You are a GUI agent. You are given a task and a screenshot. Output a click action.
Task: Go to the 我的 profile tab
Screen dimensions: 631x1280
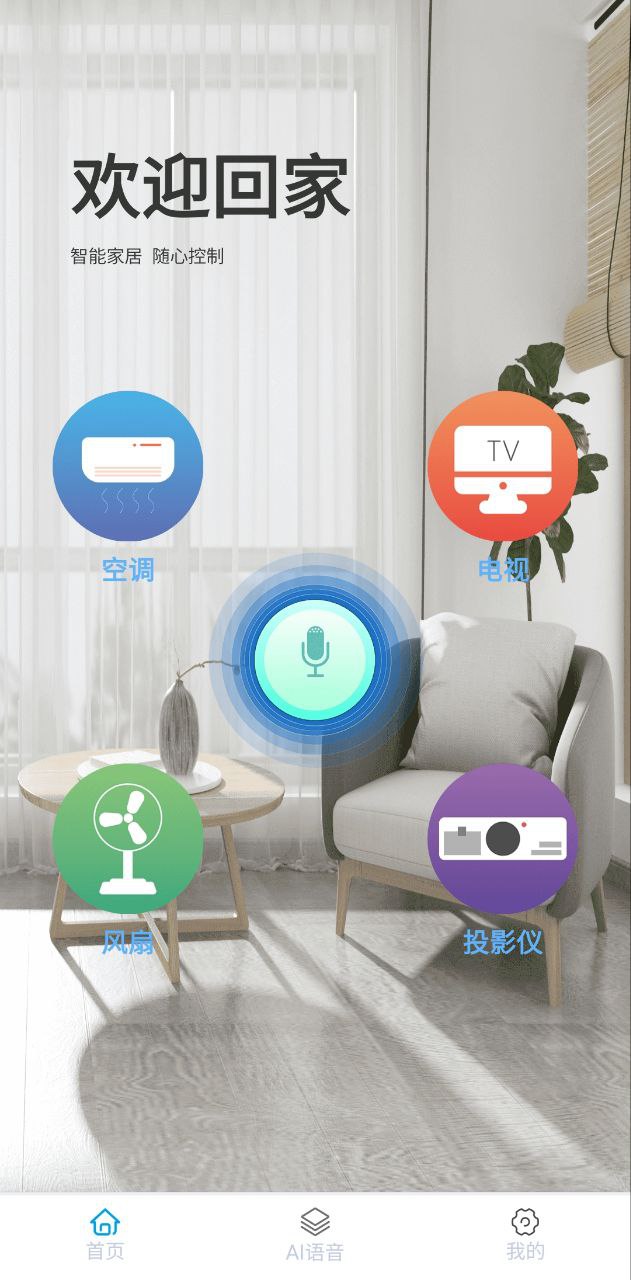click(525, 1234)
